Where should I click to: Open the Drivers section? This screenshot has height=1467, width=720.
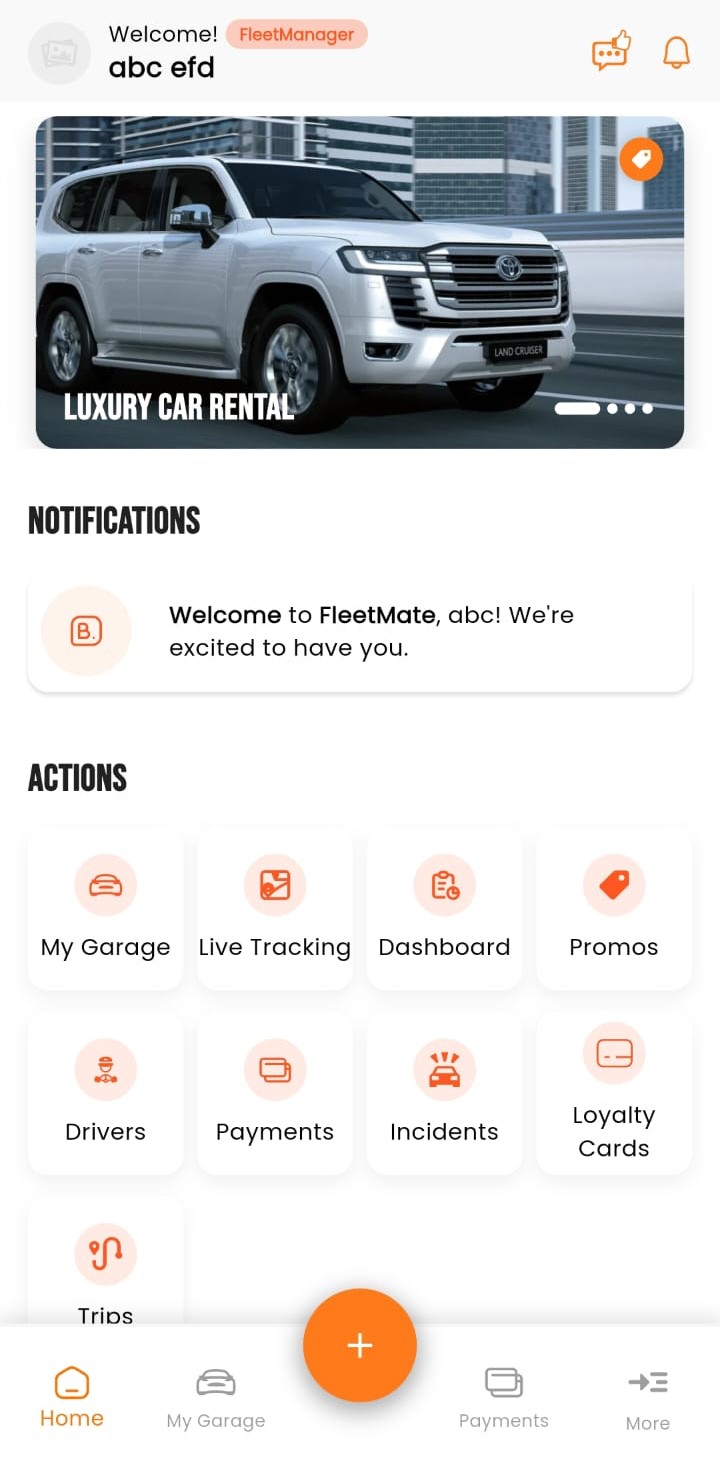click(x=106, y=1093)
